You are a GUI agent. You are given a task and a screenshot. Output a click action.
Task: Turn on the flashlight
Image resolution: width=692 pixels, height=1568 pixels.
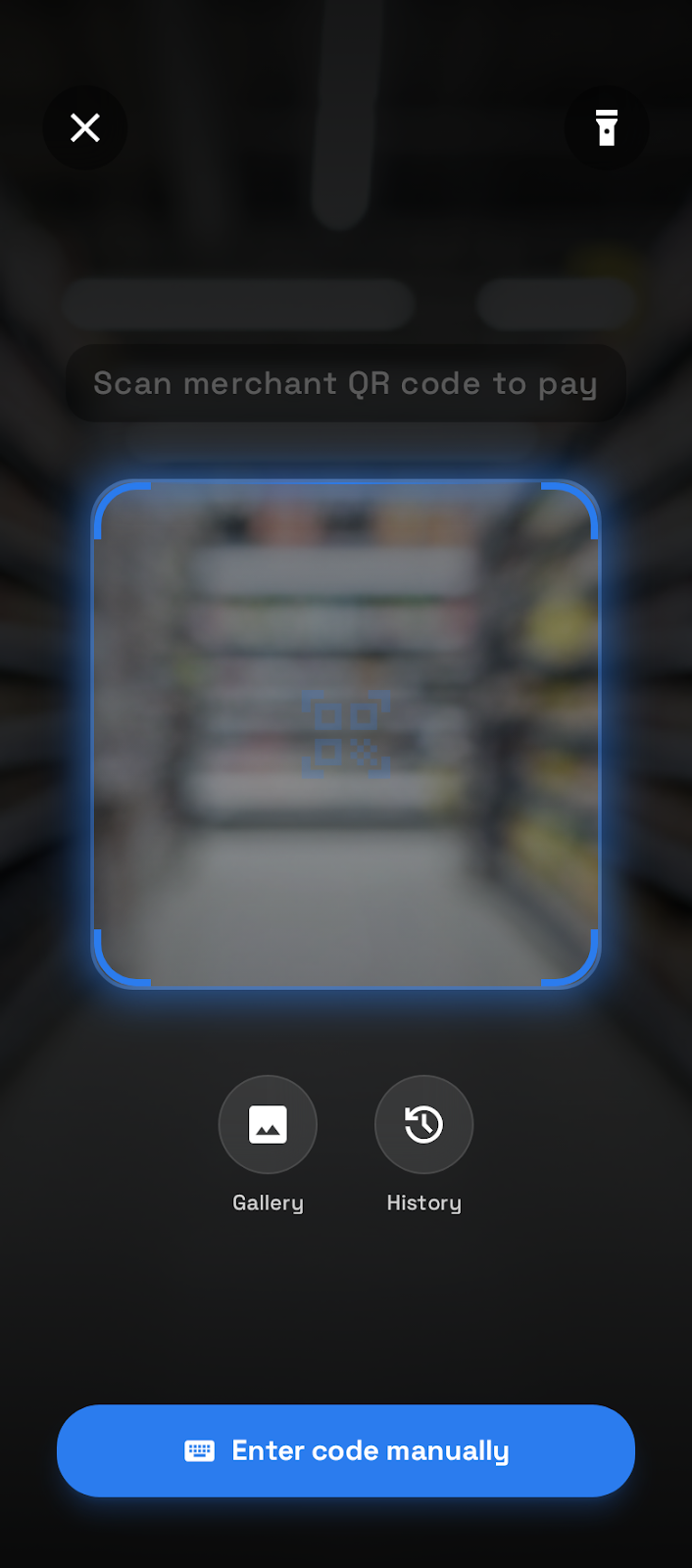point(606,127)
